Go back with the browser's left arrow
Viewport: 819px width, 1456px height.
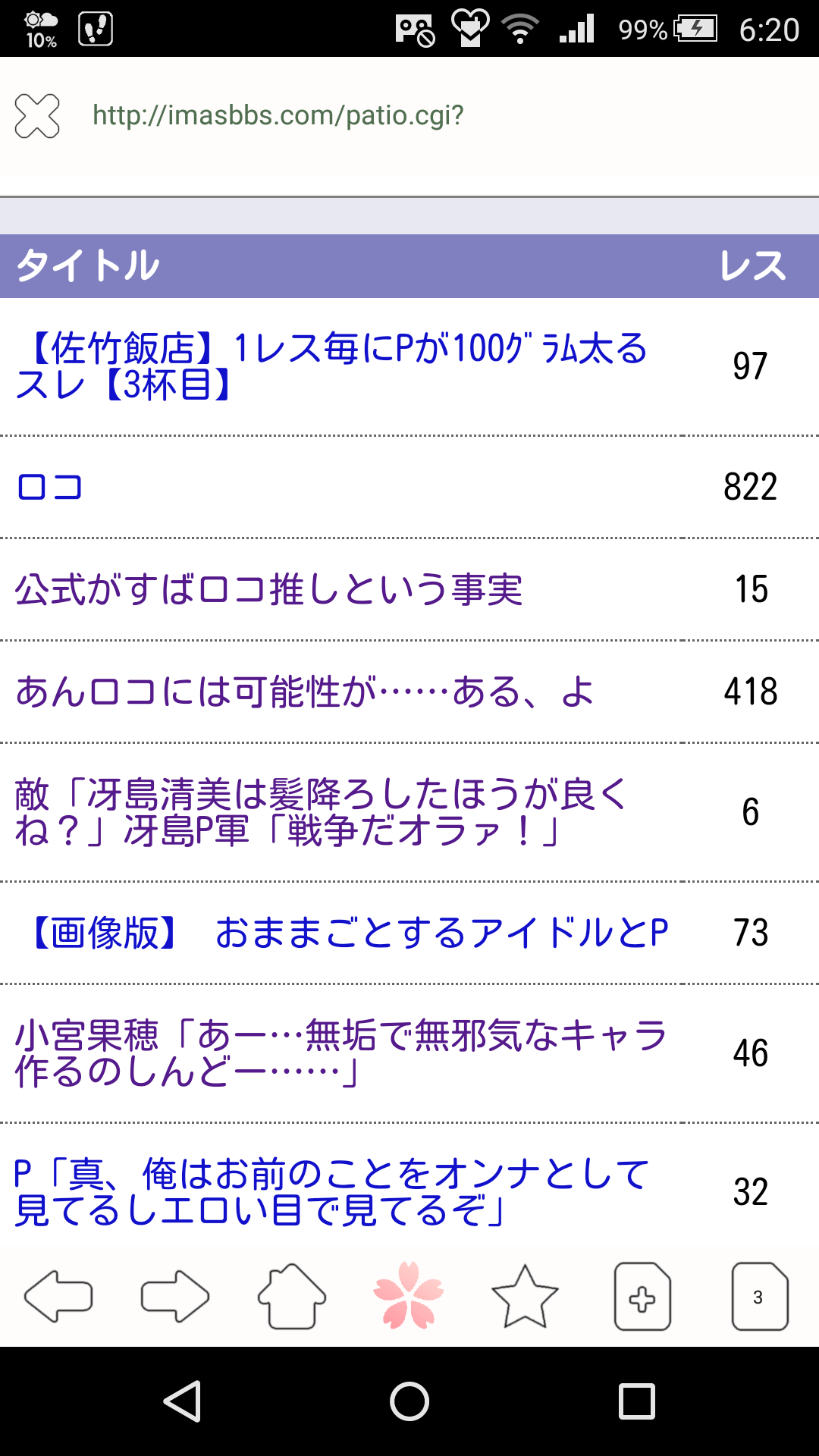(x=58, y=1297)
